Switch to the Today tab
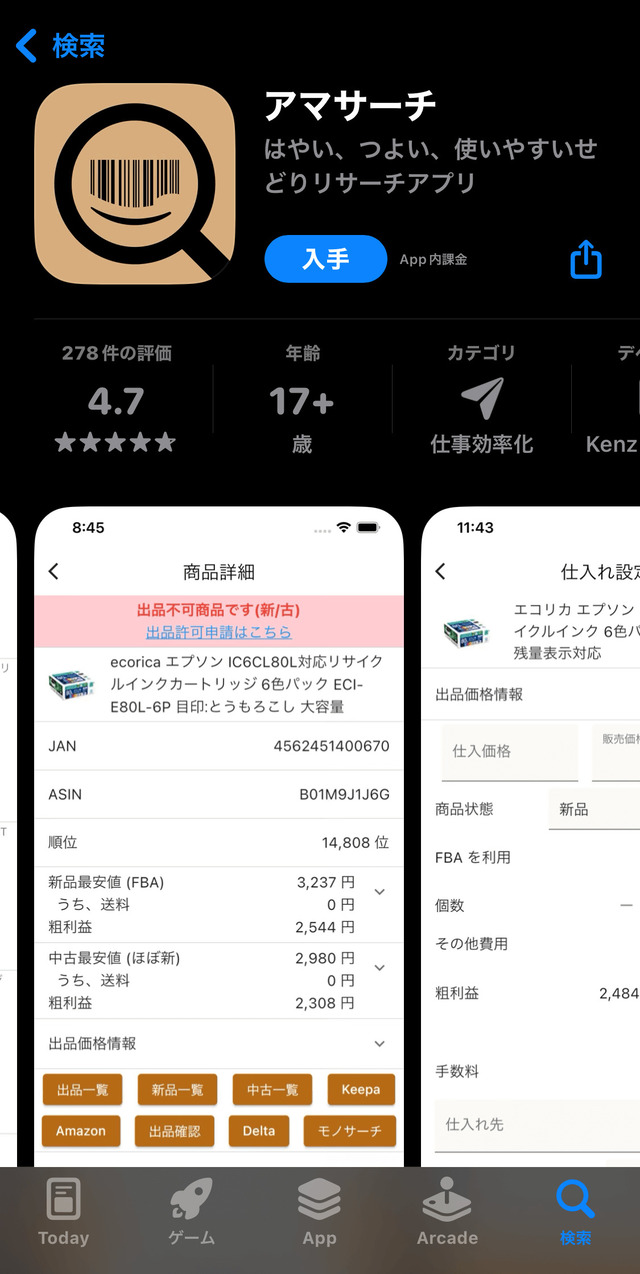The height and width of the screenshot is (1274, 640). tap(63, 1212)
